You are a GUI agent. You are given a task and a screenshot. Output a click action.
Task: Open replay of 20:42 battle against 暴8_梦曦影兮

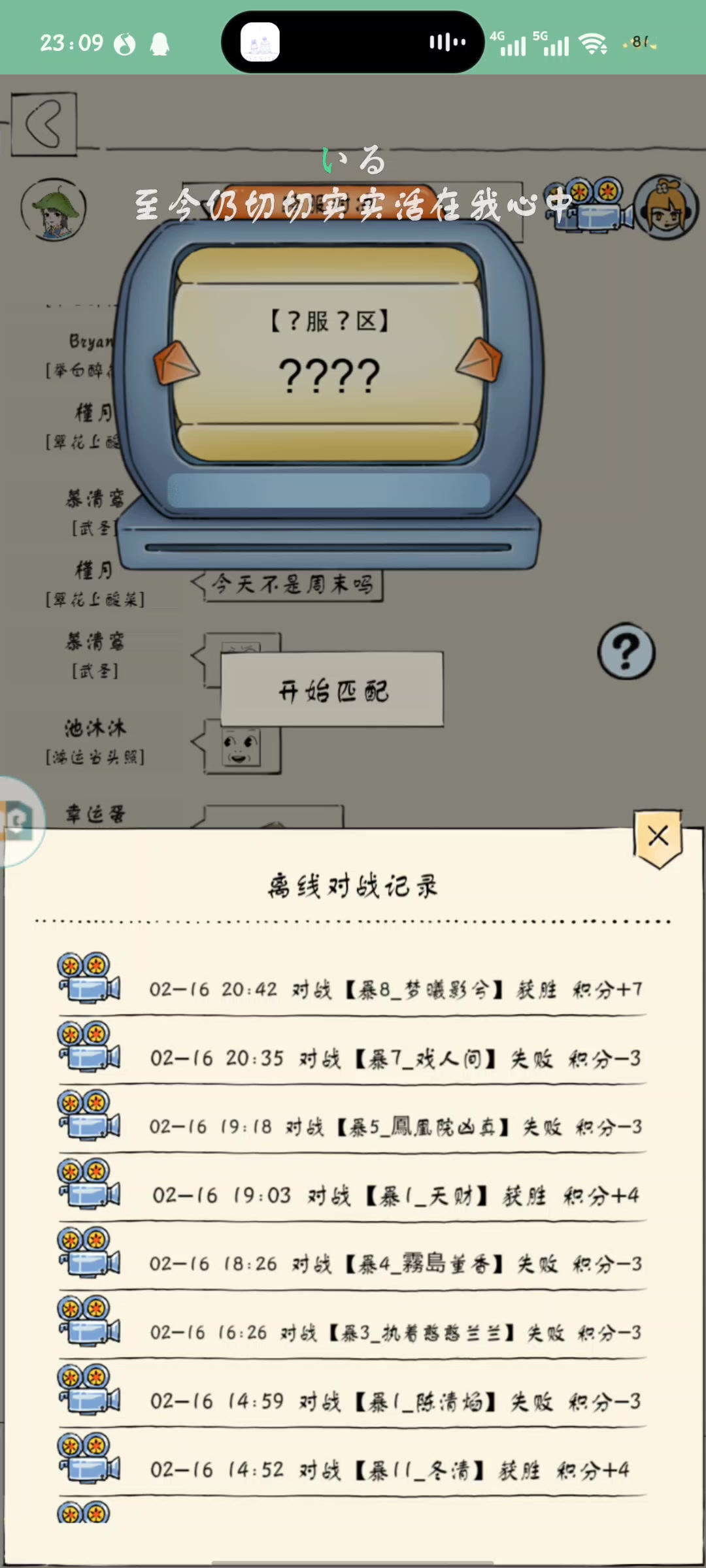click(x=89, y=977)
